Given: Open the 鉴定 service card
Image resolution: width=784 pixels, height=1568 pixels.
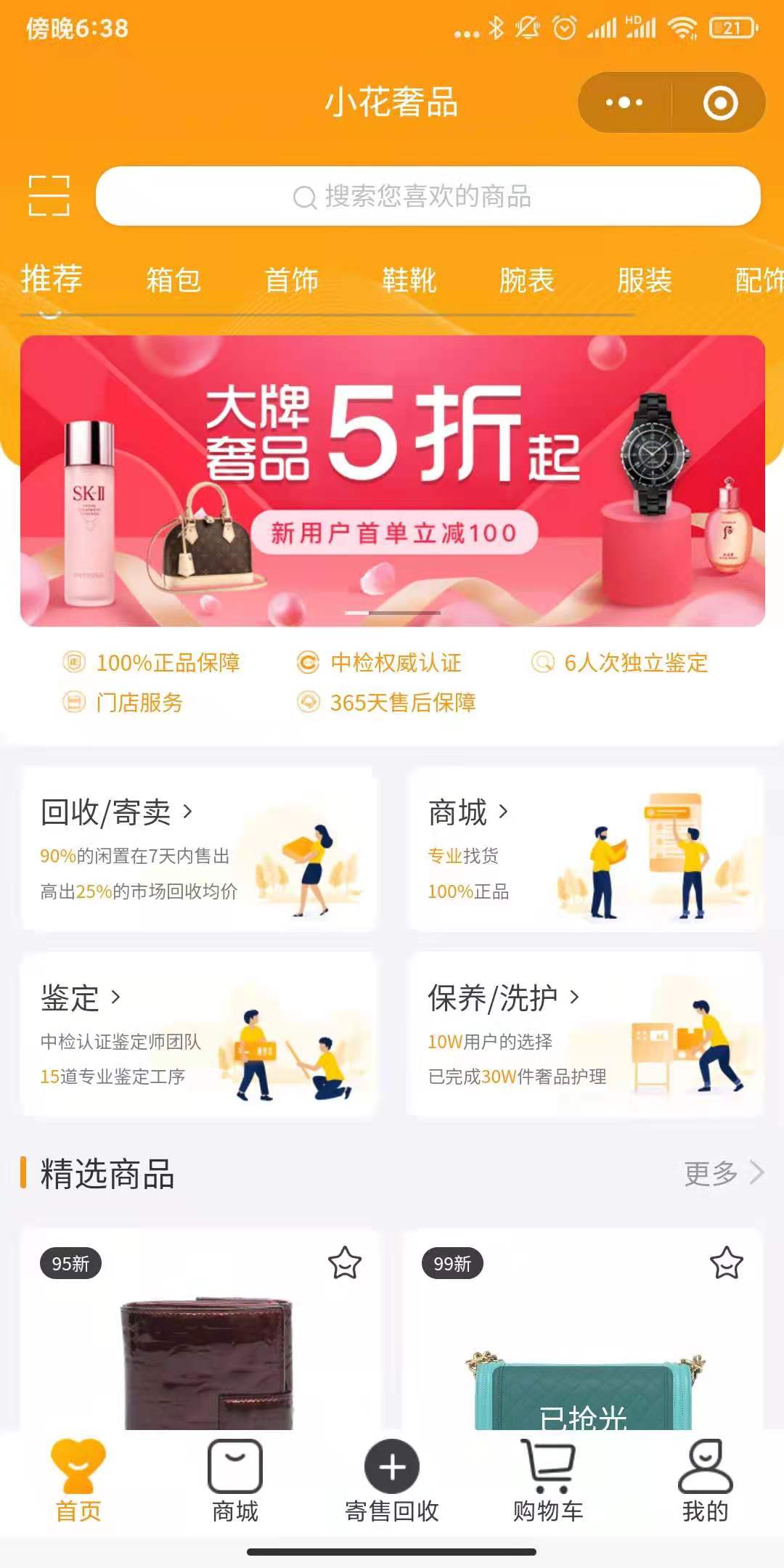Looking at the screenshot, I should 199,1034.
